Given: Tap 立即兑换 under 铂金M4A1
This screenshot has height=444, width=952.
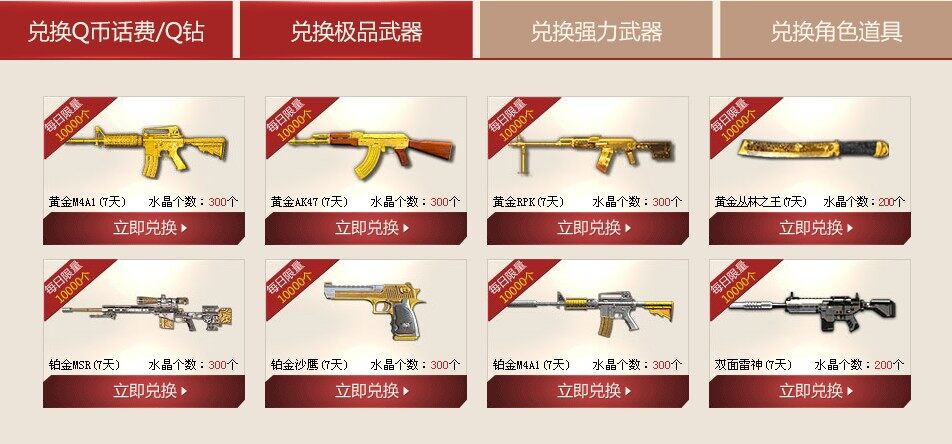Looking at the screenshot, I should (588, 391).
